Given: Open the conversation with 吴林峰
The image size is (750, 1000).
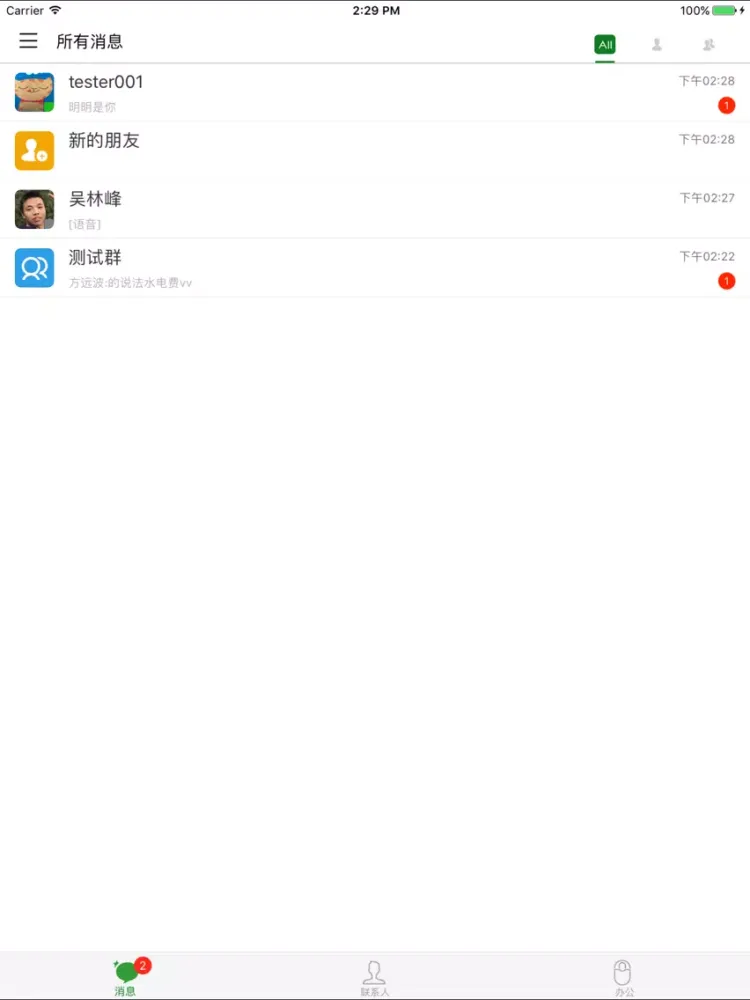Looking at the screenshot, I should [375, 210].
